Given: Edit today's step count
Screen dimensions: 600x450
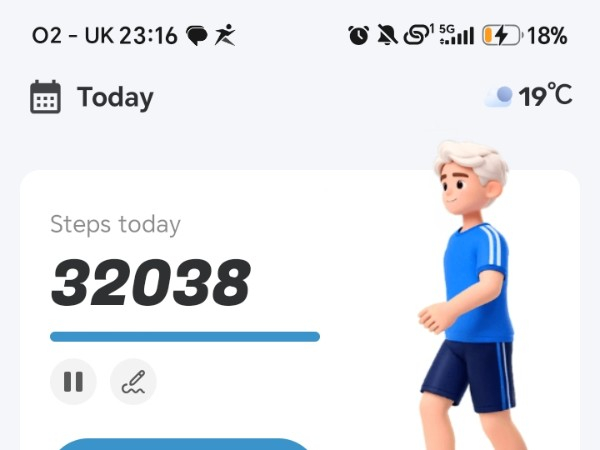Looking at the screenshot, I should pos(133,382).
